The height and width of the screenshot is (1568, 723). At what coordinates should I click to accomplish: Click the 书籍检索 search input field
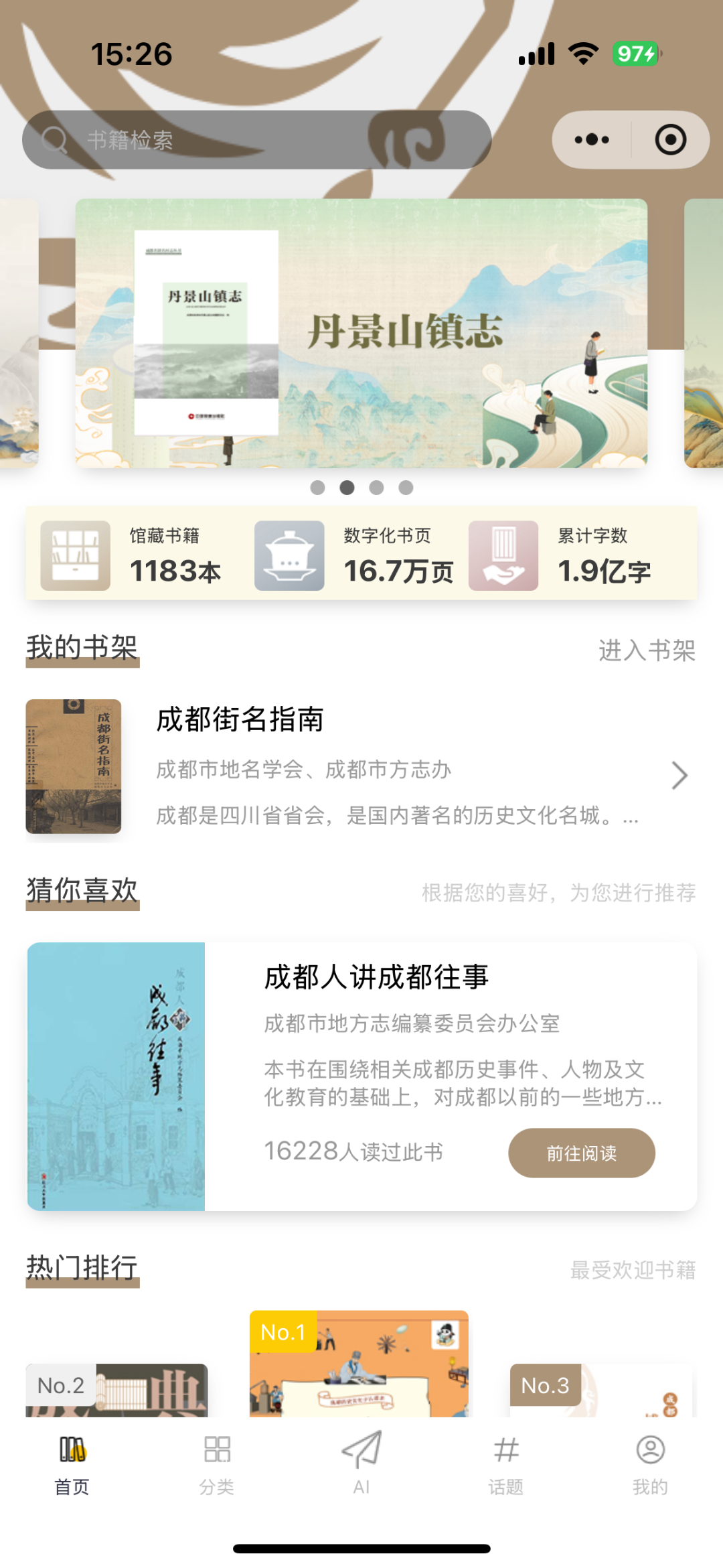(x=254, y=139)
